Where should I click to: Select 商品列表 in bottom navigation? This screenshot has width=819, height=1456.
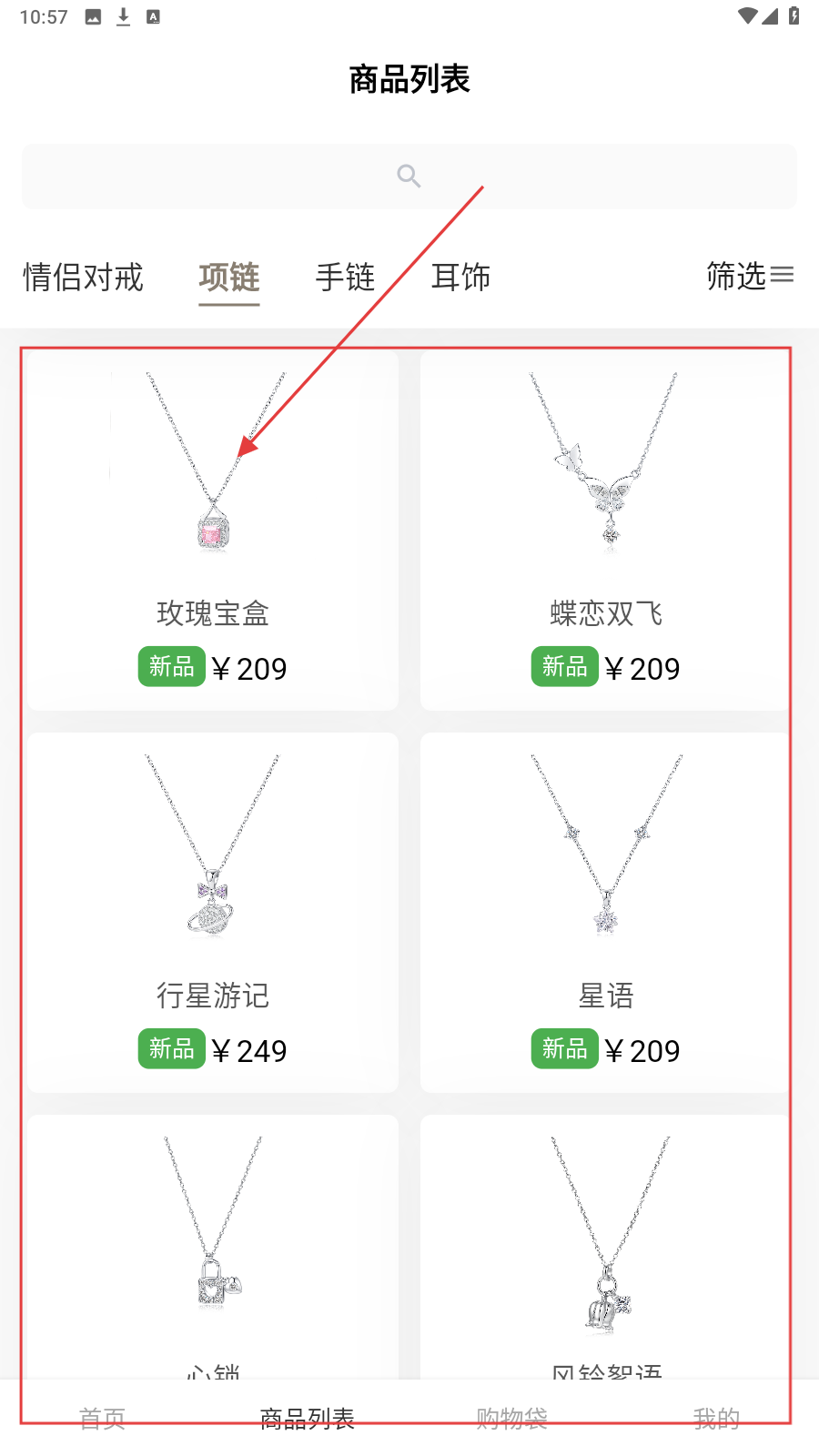[x=307, y=1418]
